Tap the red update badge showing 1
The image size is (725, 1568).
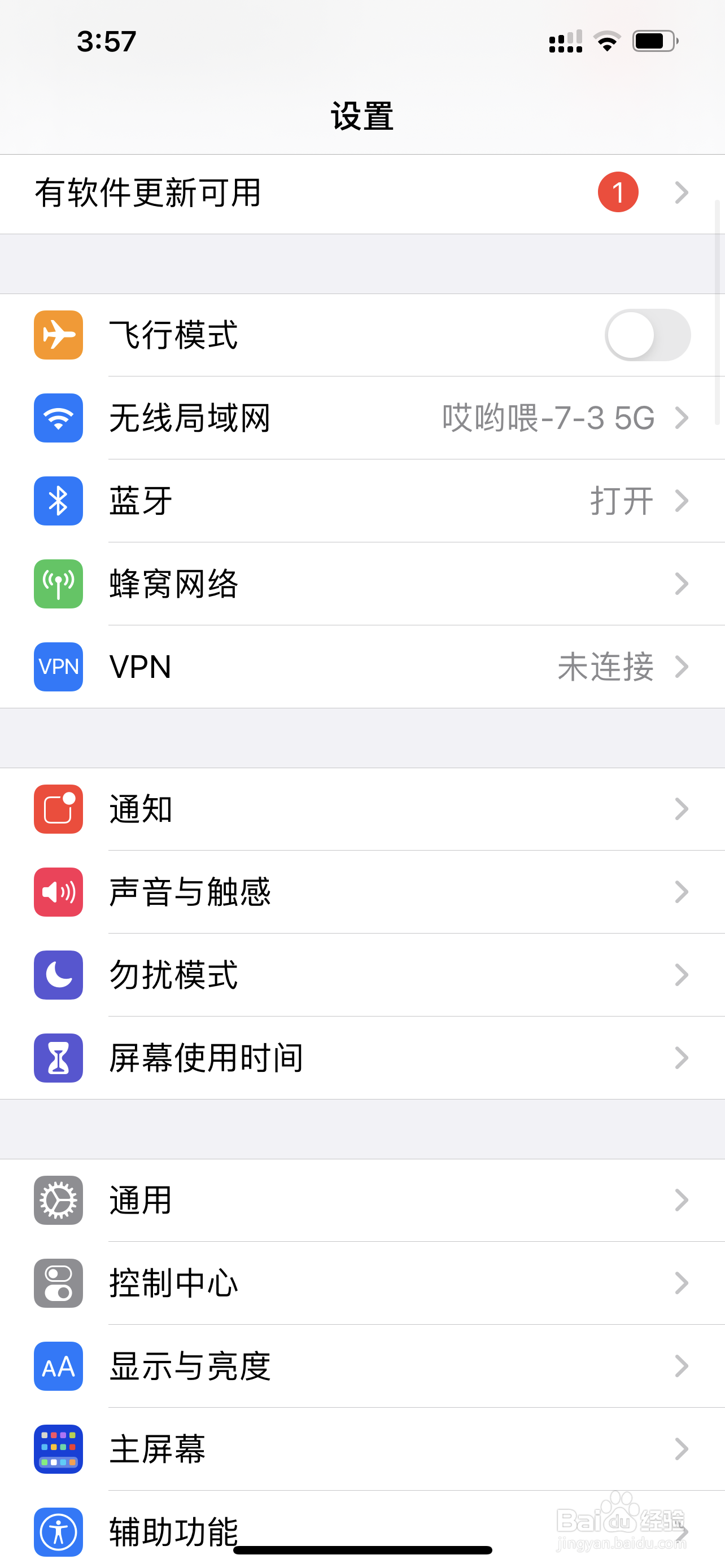point(618,193)
